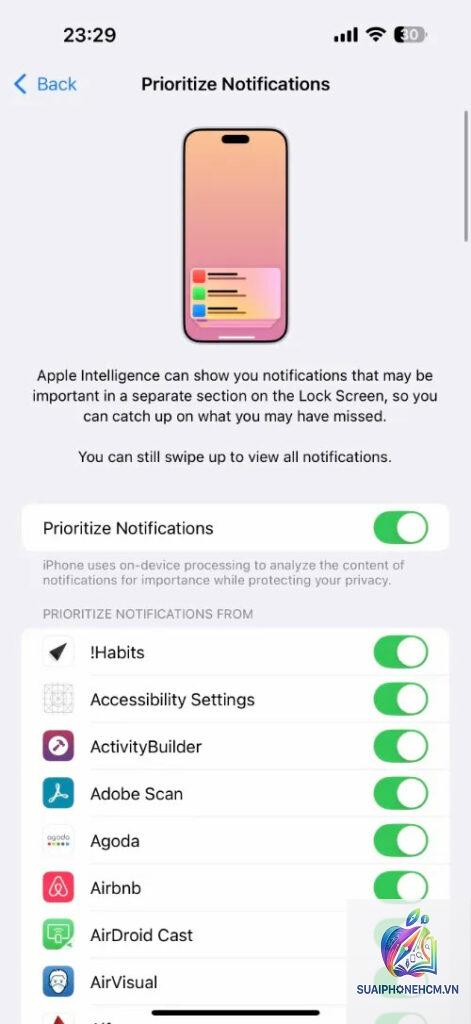Toggle the Accessibility Settings notification switch

click(400, 699)
